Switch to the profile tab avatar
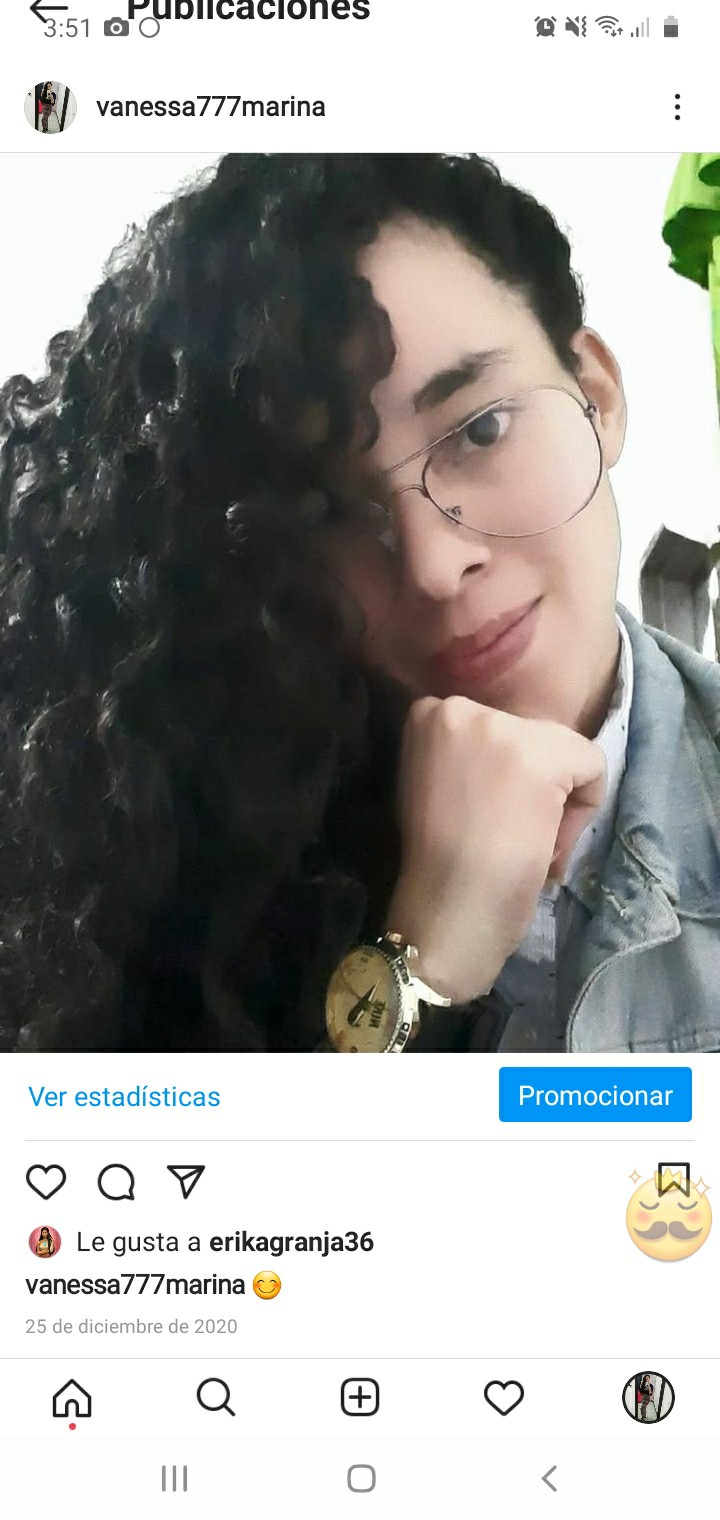The width and height of the screenshot is (720, 1520). [x=648, y=1397]
